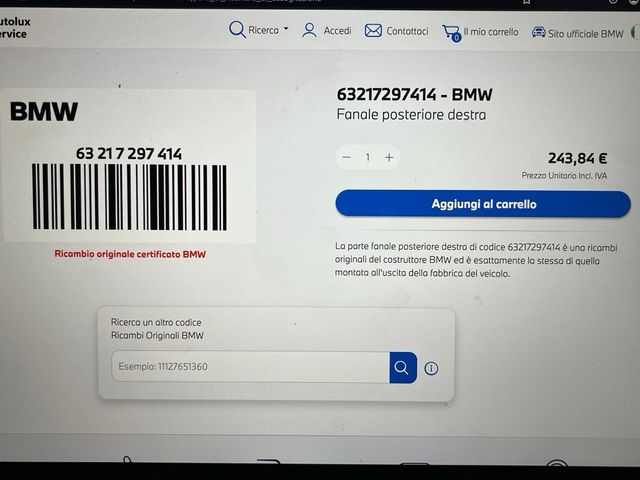Visit Sito ufficiale BMW link

coord(578,33)
